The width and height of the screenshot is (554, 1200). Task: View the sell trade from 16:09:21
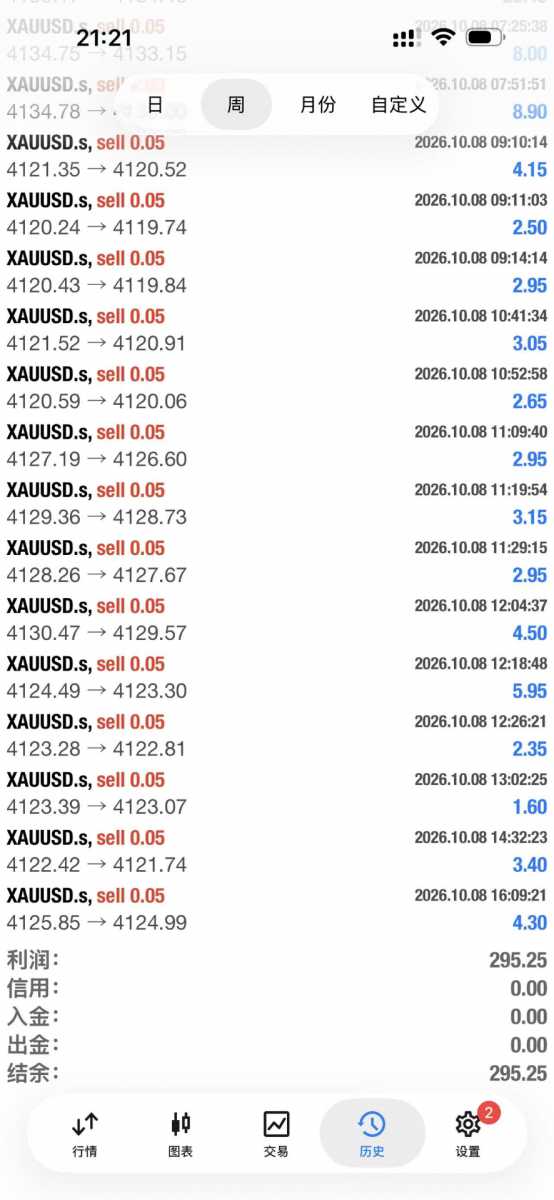tap(277, 909)
